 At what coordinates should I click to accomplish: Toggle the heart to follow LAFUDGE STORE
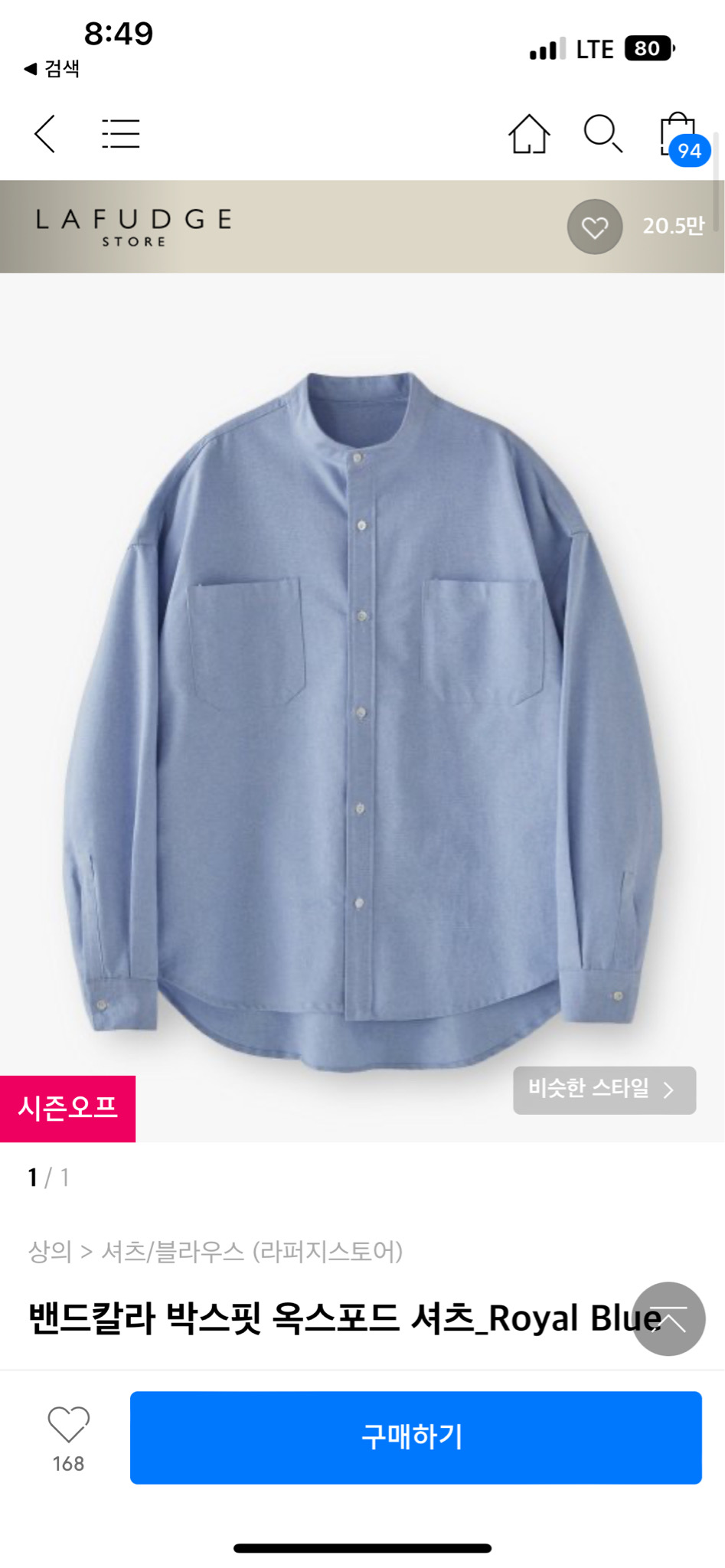point(594,226)
